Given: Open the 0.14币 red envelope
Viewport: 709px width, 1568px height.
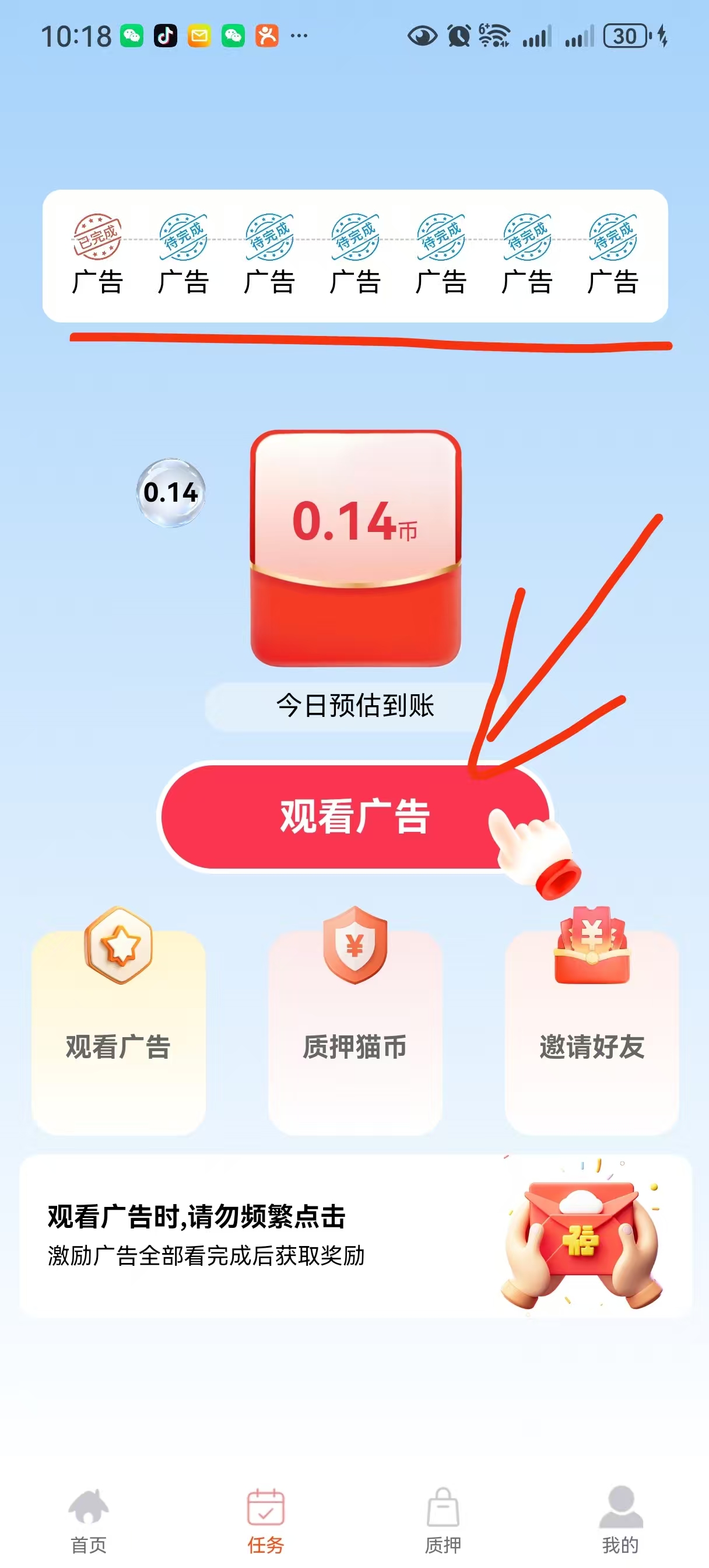Looking at the screenshot, I should 356,548.
